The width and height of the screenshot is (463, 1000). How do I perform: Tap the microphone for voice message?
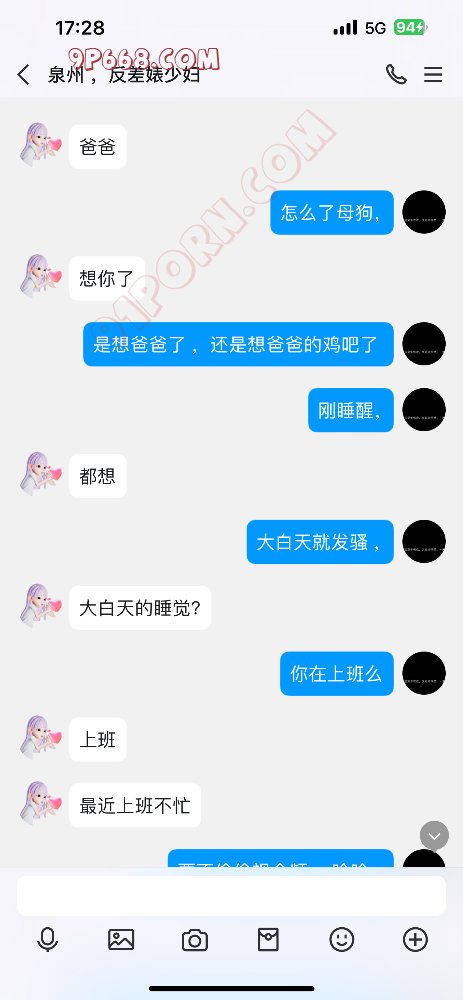(47, 939)
